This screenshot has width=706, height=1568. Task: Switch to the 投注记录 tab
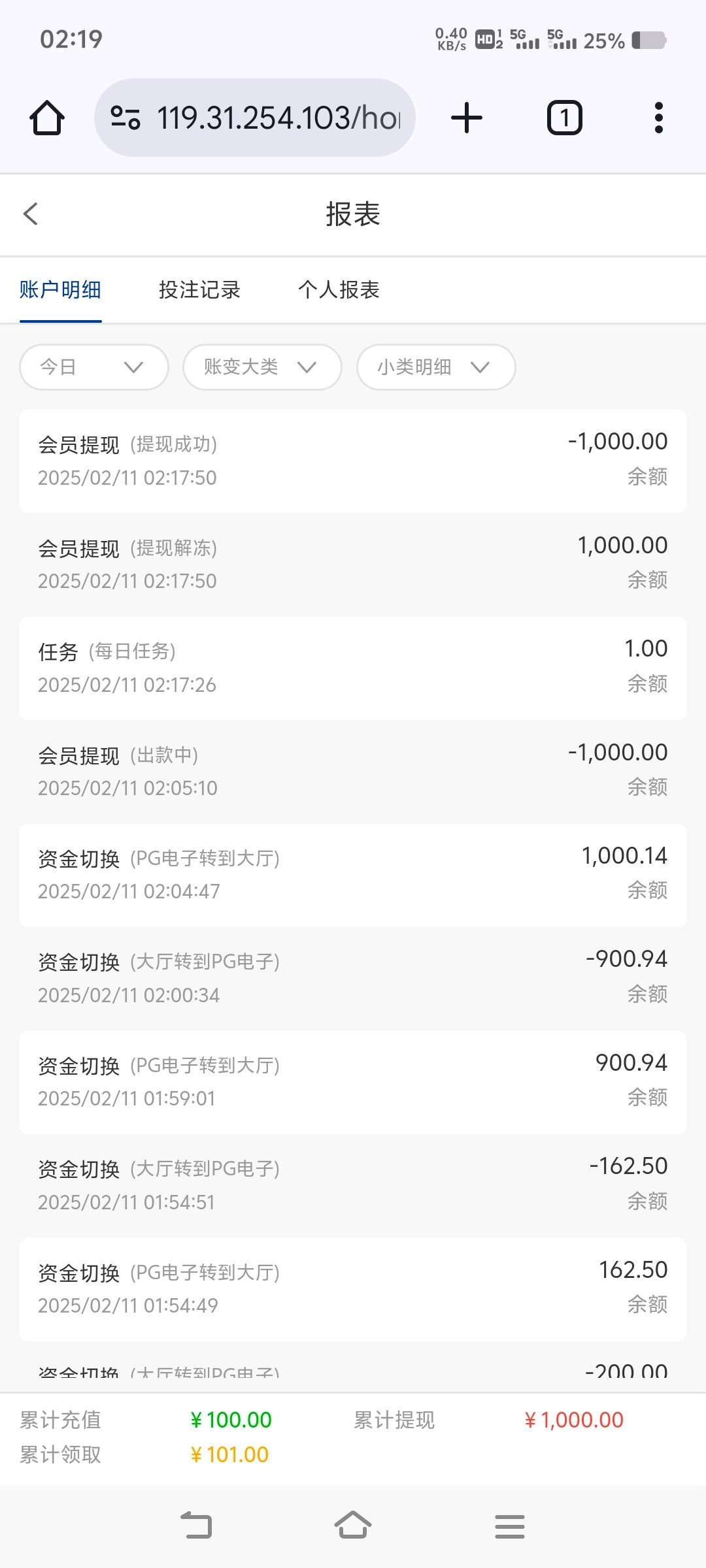[x=199, y=289]
